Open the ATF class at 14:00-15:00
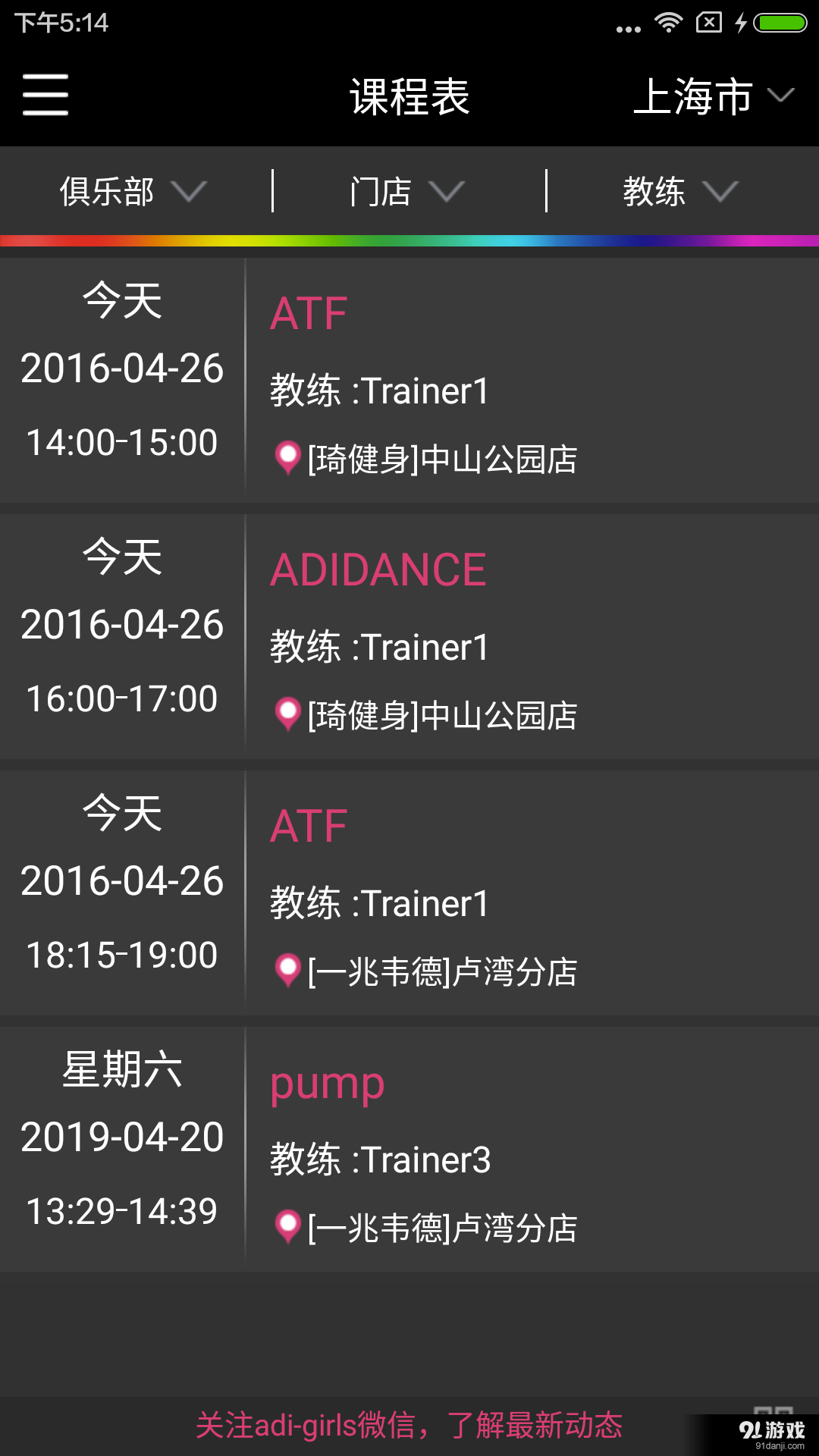The image size is (819, 1456). [531, 381]
